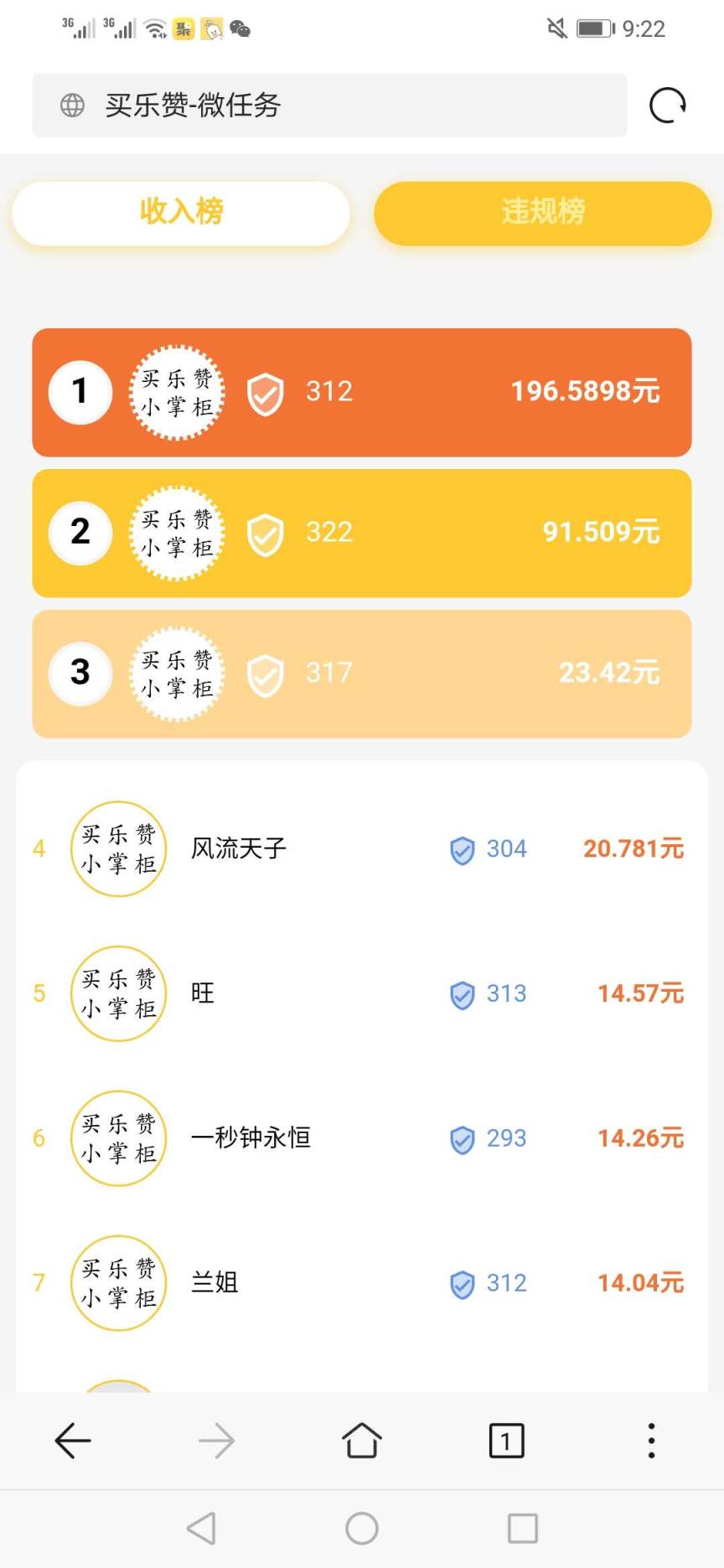Tap the rank 2 leaderboard entry
724x1568 pixels.
click(x=362, y=534)
